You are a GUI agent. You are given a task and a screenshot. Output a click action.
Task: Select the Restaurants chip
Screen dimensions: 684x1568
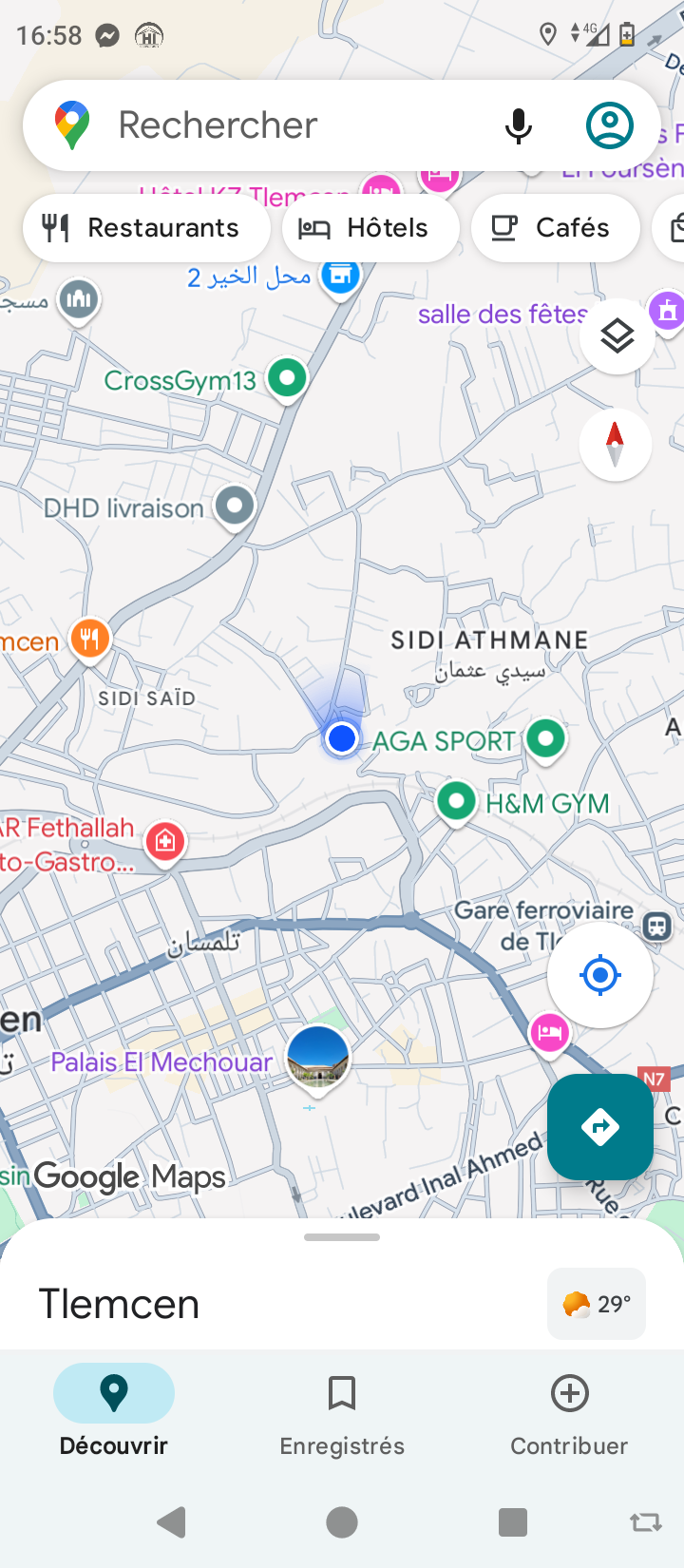(146, 228)
